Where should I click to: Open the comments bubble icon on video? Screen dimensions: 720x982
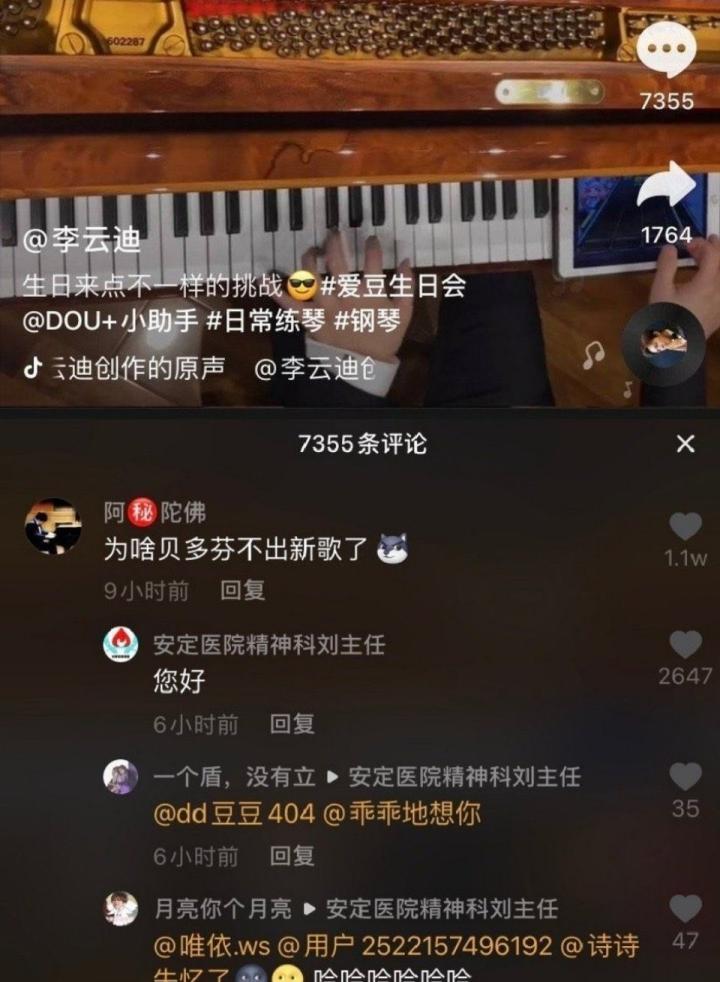666,50
